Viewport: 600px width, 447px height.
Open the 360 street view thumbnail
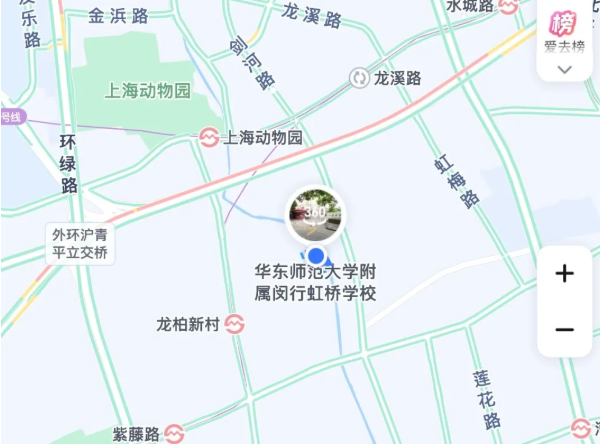315,215
